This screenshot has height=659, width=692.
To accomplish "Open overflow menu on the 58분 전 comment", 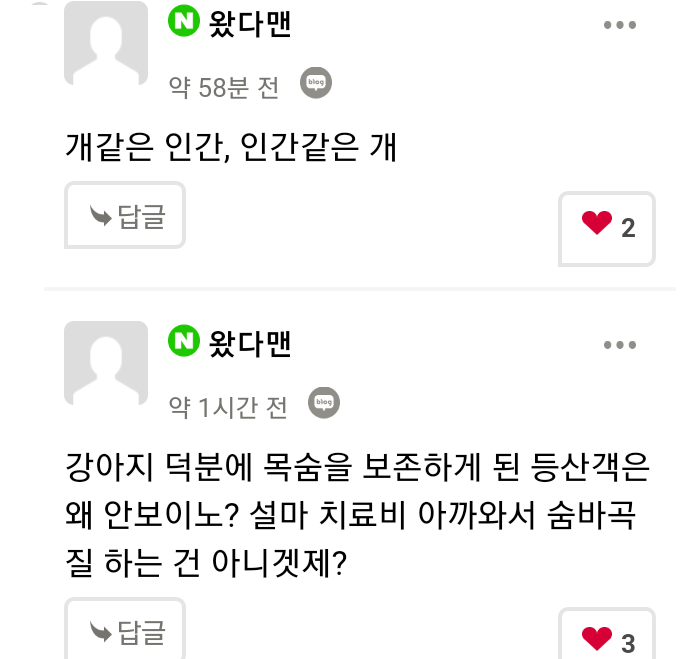I will [x=620, y=25].
